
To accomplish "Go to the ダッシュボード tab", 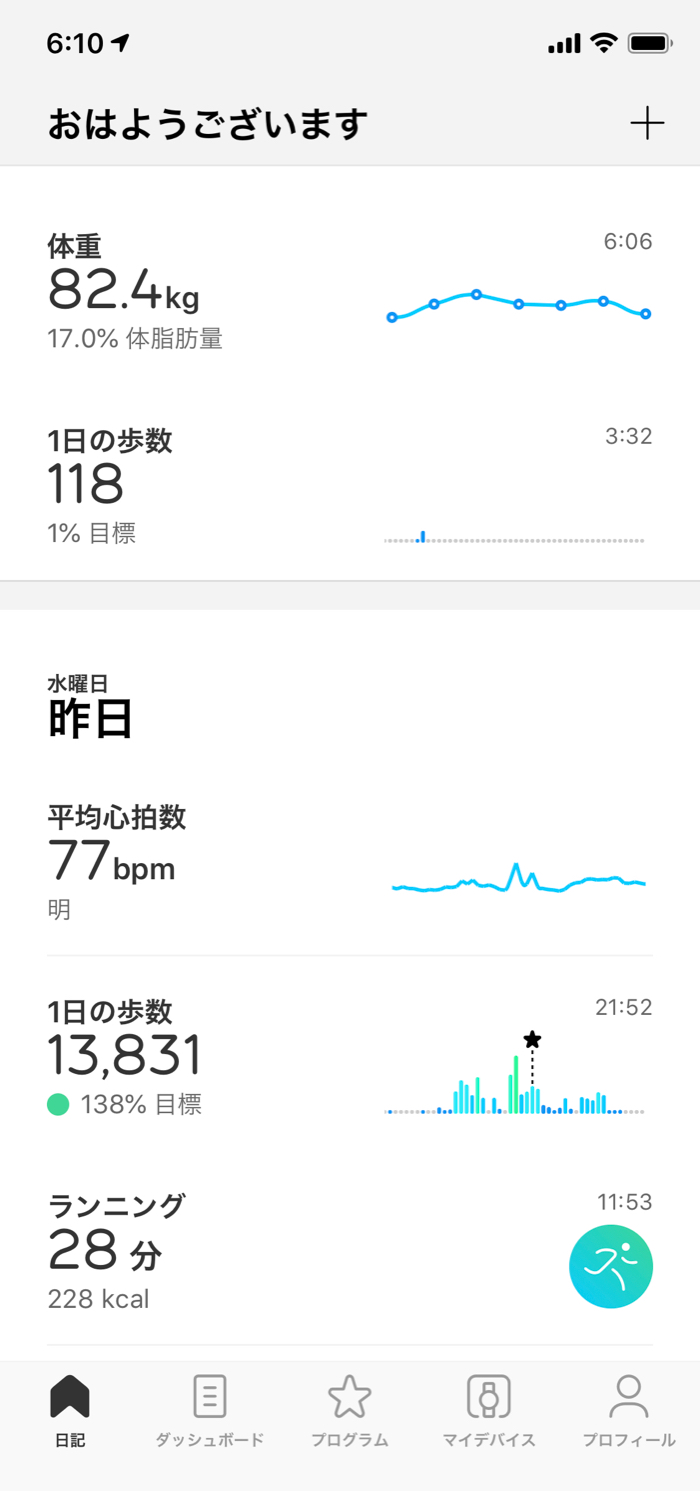I will point(210,1412).
